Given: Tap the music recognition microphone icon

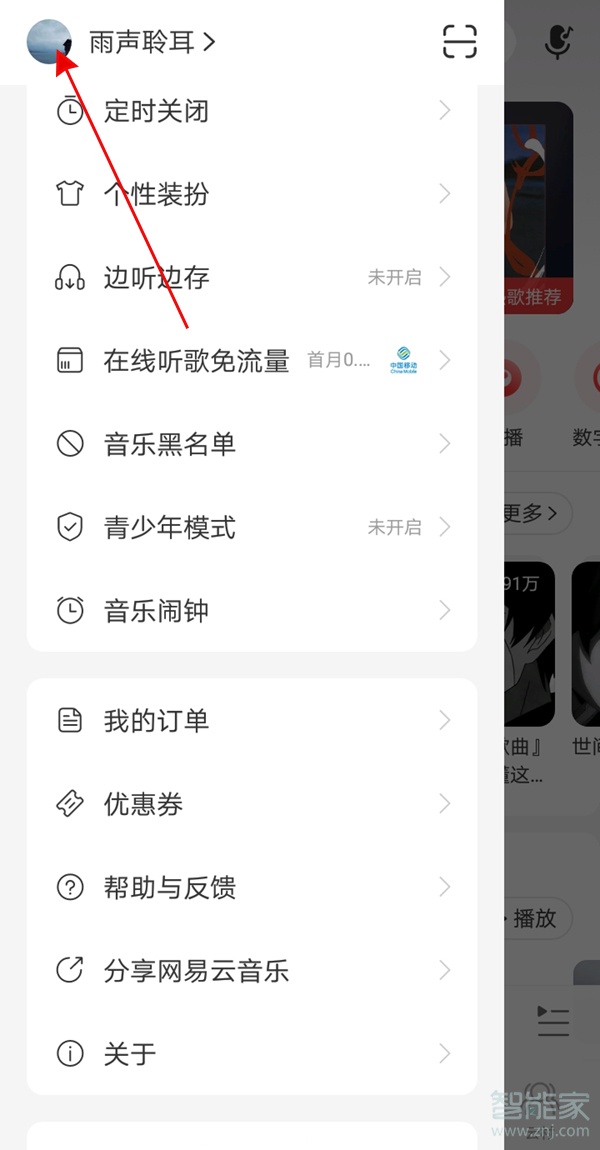Looking at the screenshot, I should 557,42.
